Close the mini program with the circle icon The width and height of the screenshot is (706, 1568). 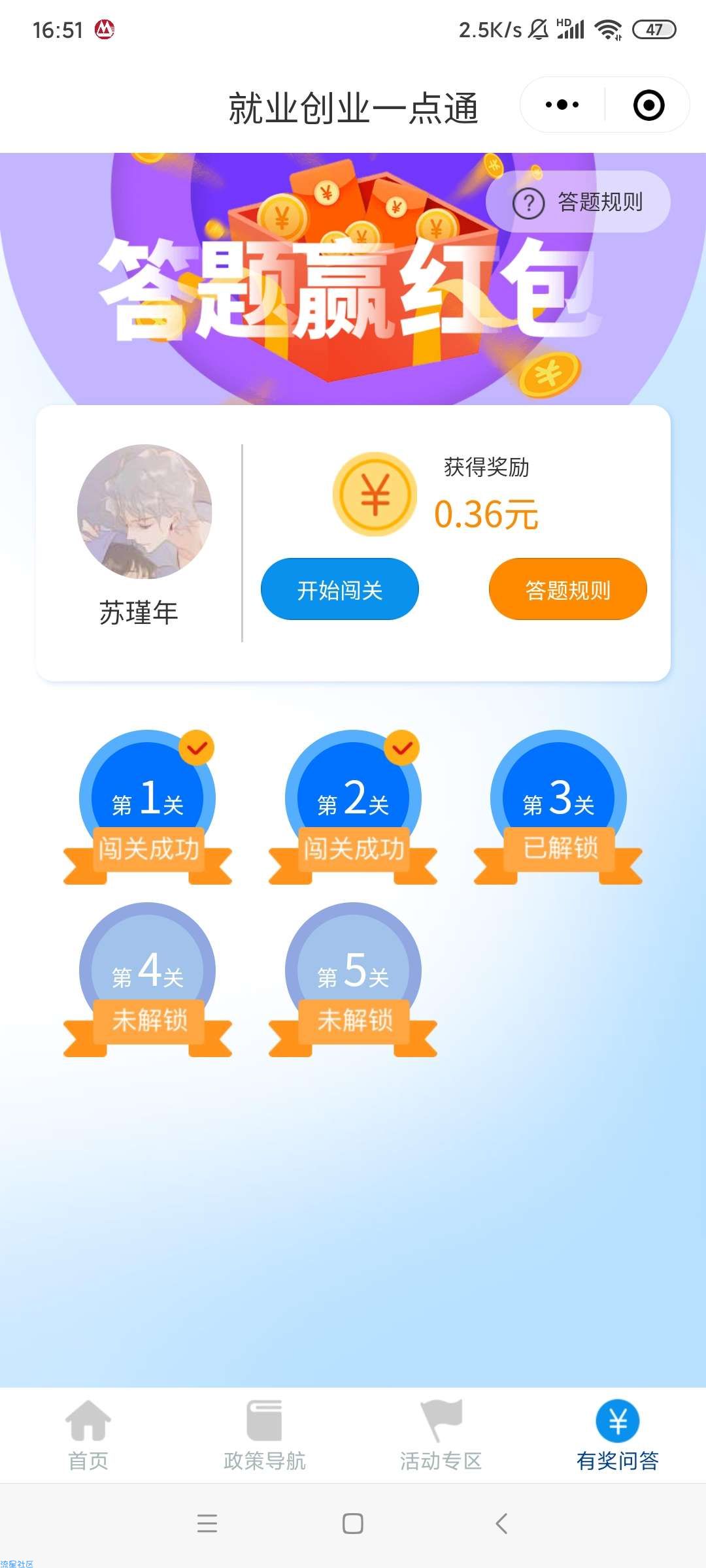click(648, 105)
